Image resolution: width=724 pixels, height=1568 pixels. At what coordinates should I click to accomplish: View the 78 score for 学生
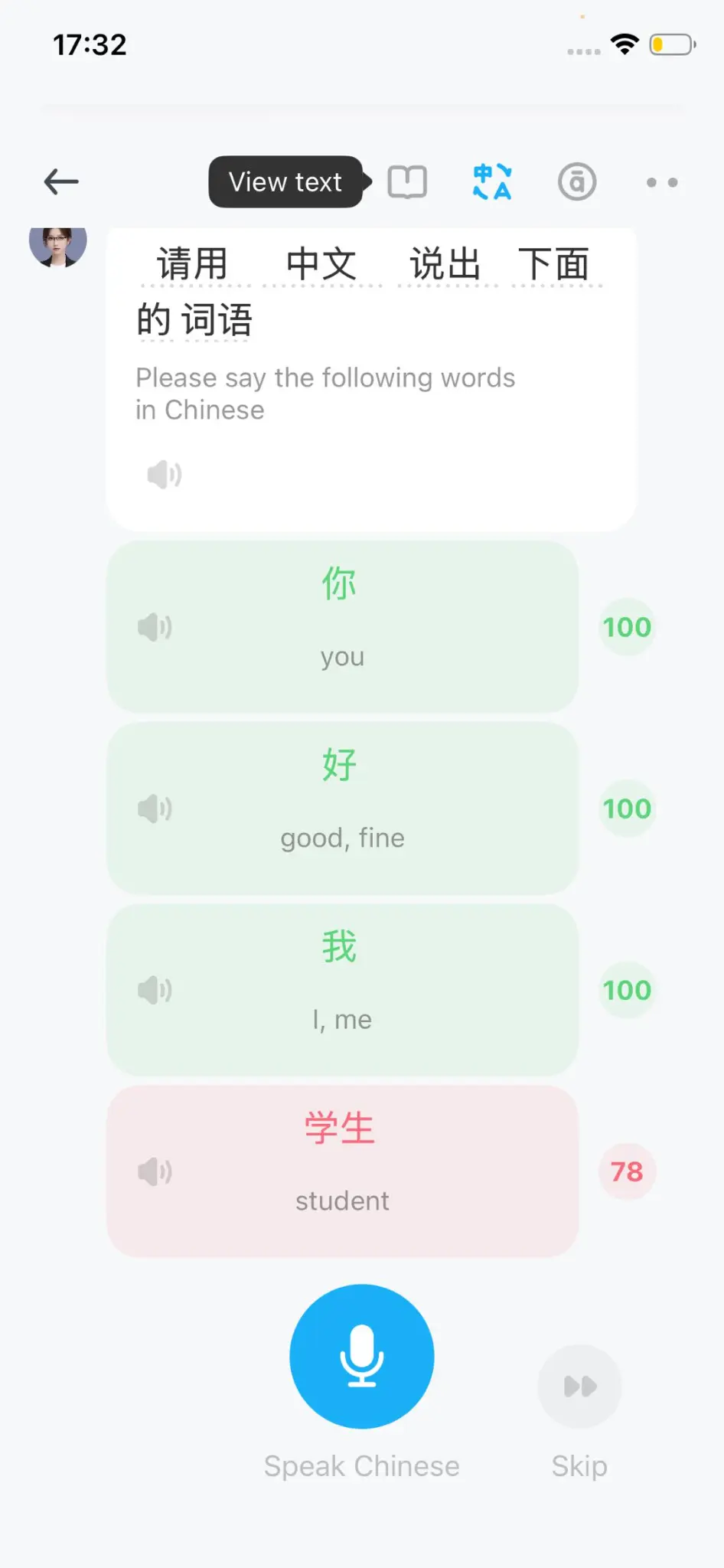(x=626, y=1171)
